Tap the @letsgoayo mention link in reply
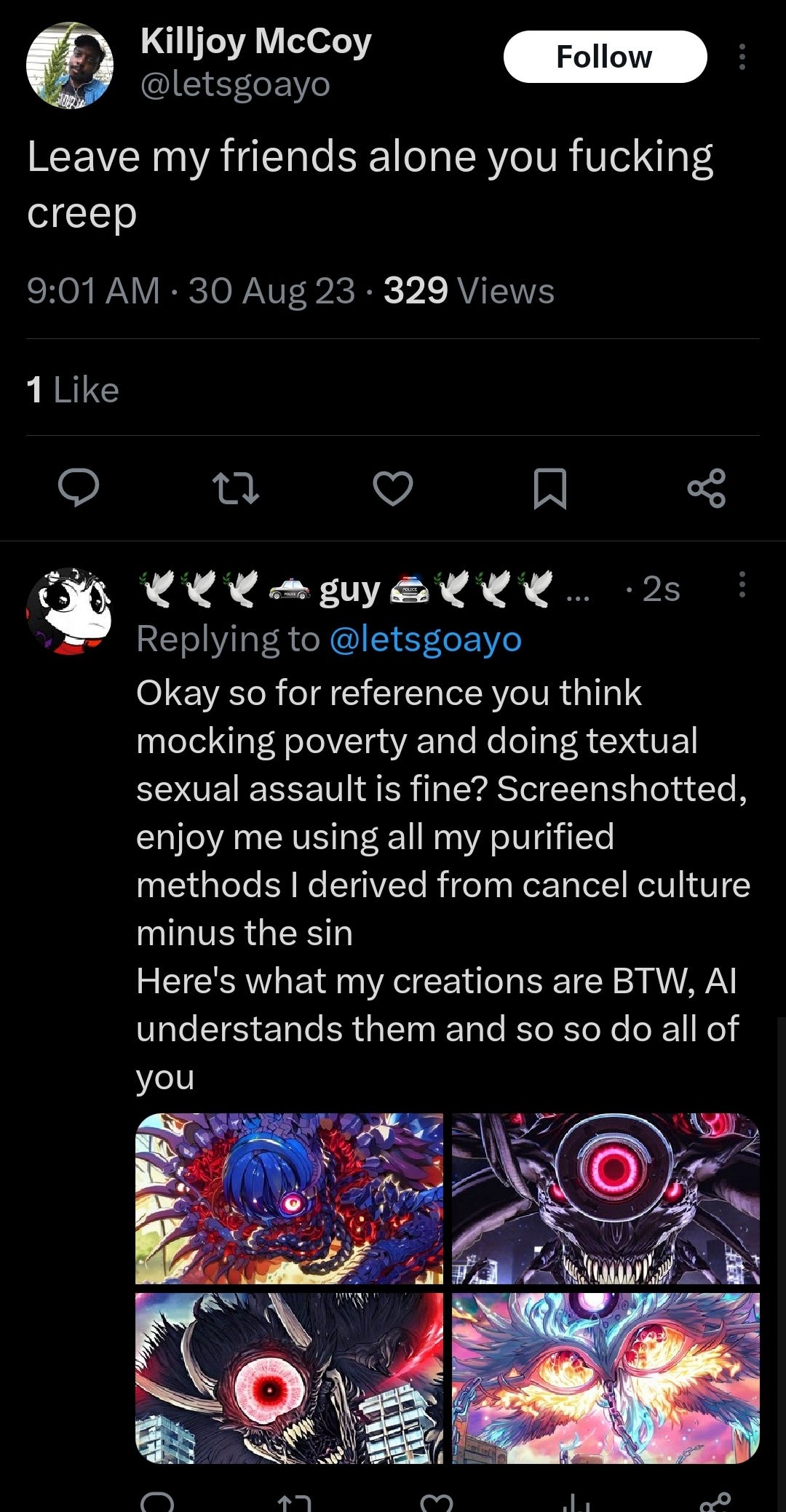The image size is (786, 1512). 425,640
